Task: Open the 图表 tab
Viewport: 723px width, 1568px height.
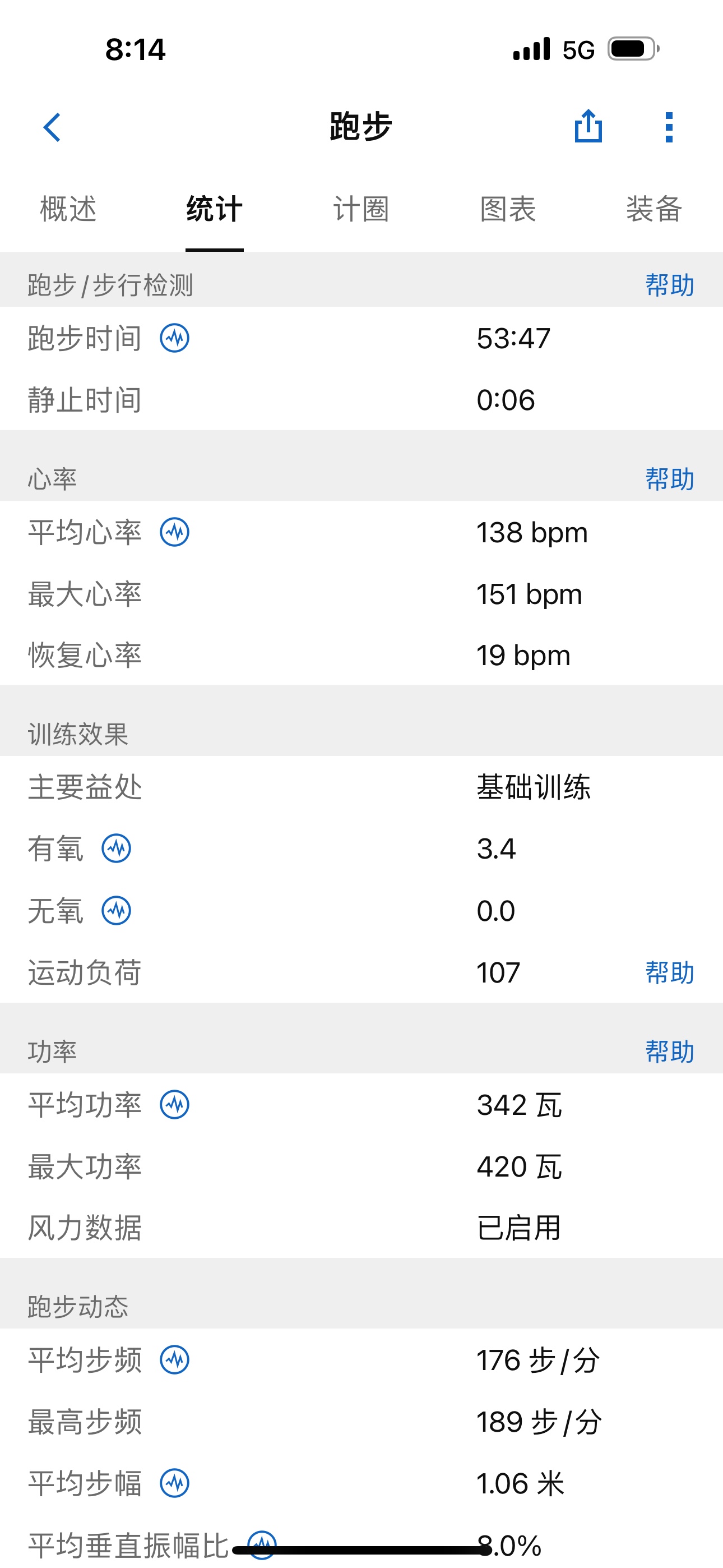Action: (508, 209)
